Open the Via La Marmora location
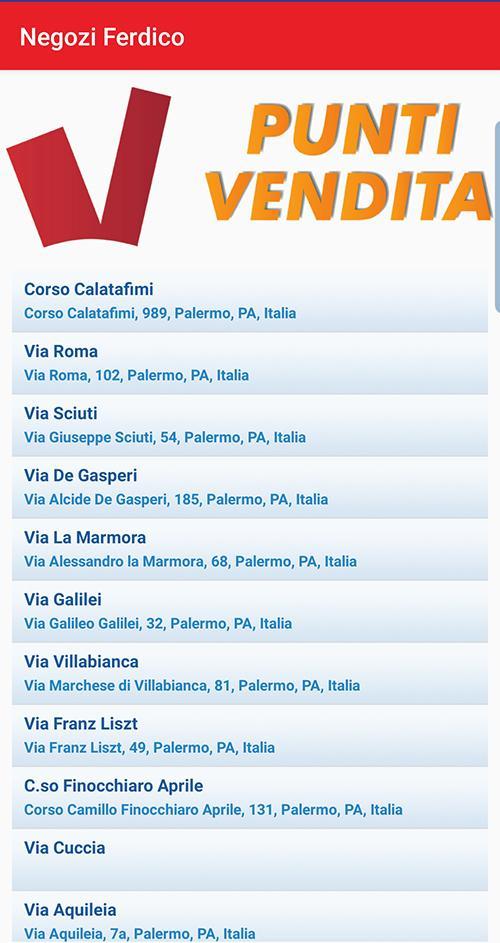Viewport: 500px width, 943px height. (x=250, y=549)
